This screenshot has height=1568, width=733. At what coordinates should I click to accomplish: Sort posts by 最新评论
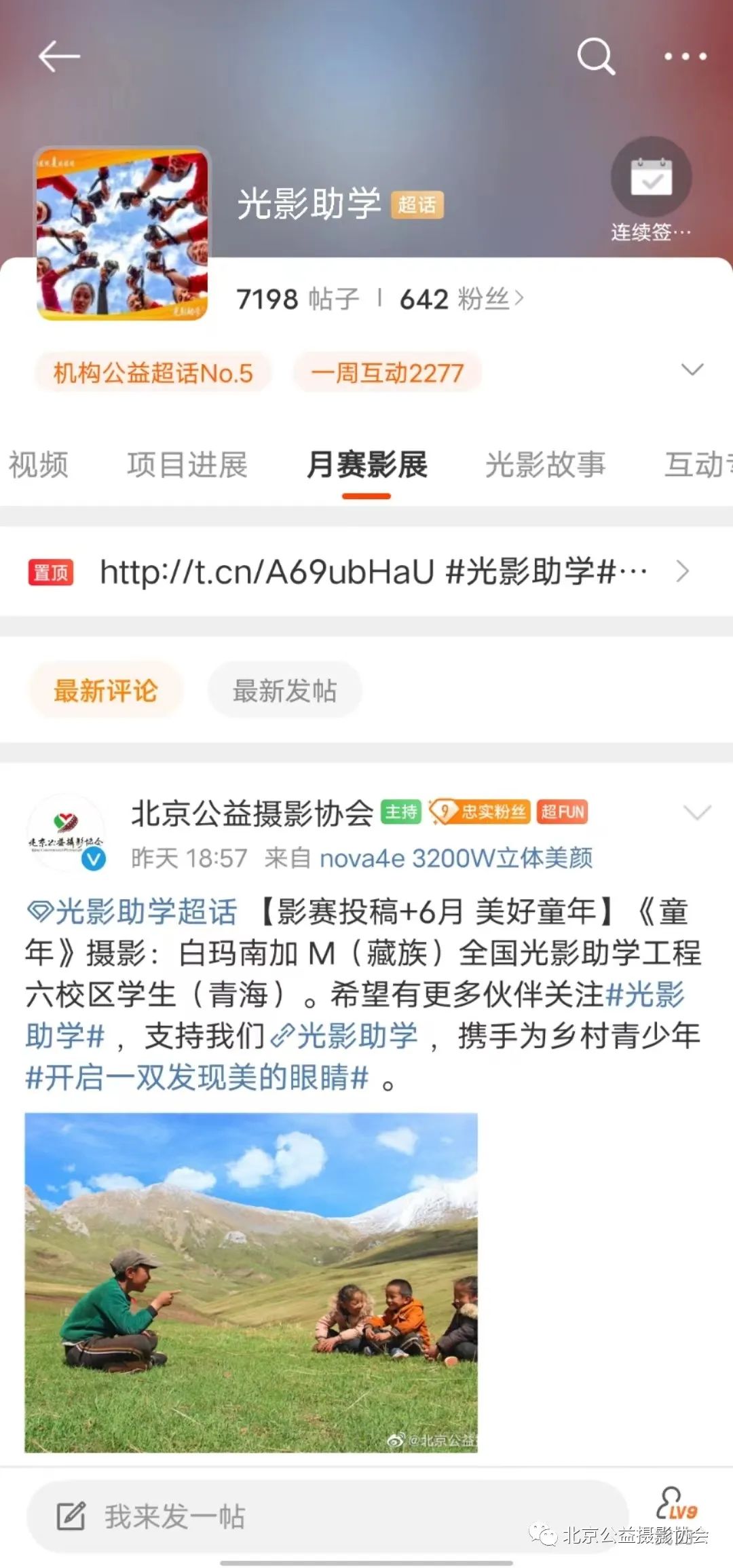(106, 691)
